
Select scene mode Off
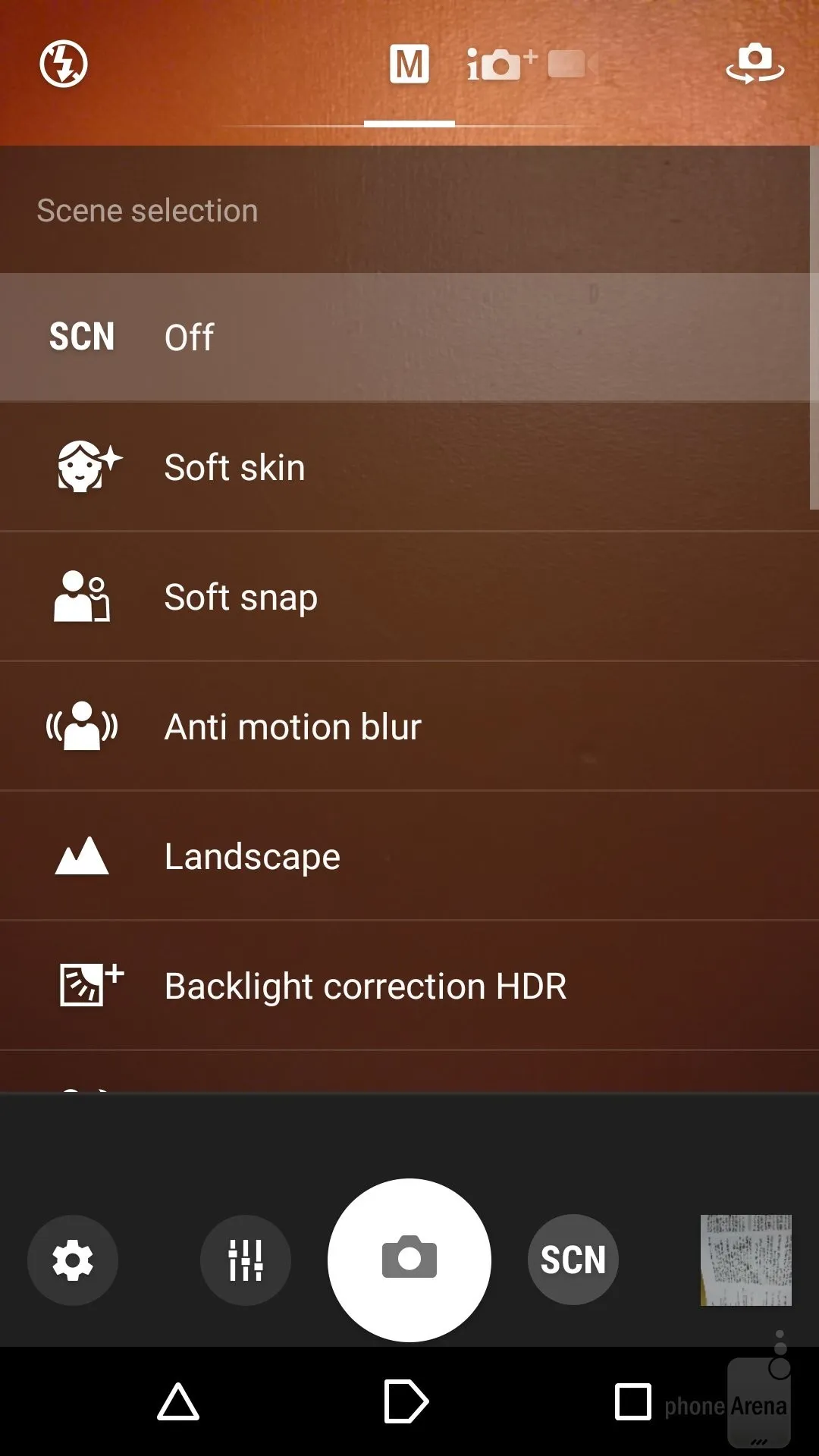409,337
